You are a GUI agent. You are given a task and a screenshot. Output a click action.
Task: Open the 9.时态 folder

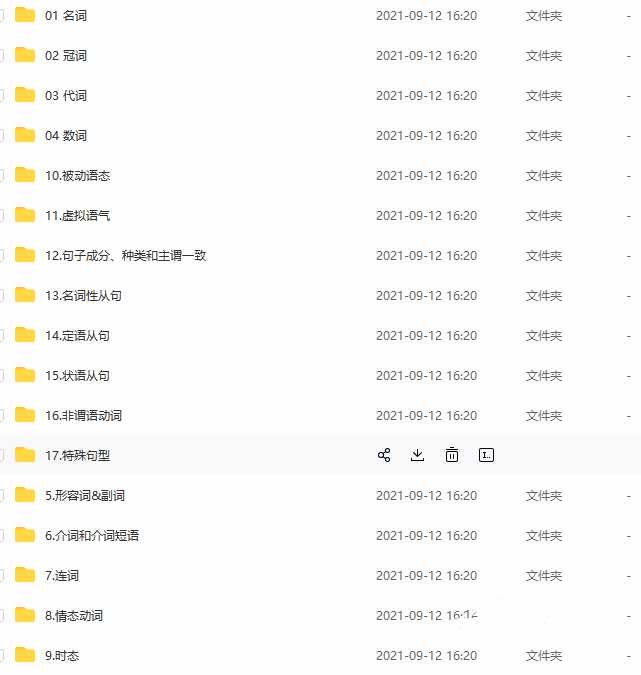coord(62,656)
